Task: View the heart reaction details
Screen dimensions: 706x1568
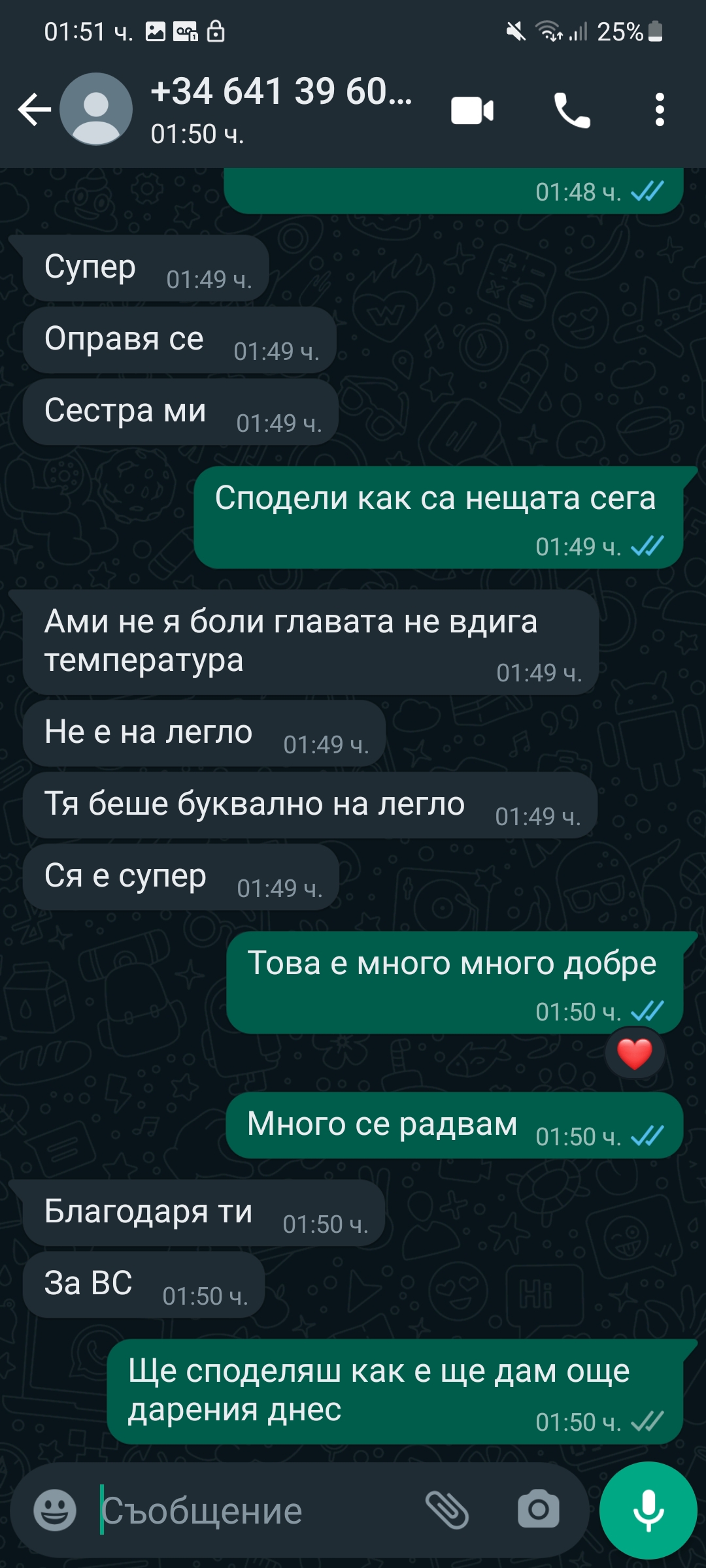Action: (634, 1054)
